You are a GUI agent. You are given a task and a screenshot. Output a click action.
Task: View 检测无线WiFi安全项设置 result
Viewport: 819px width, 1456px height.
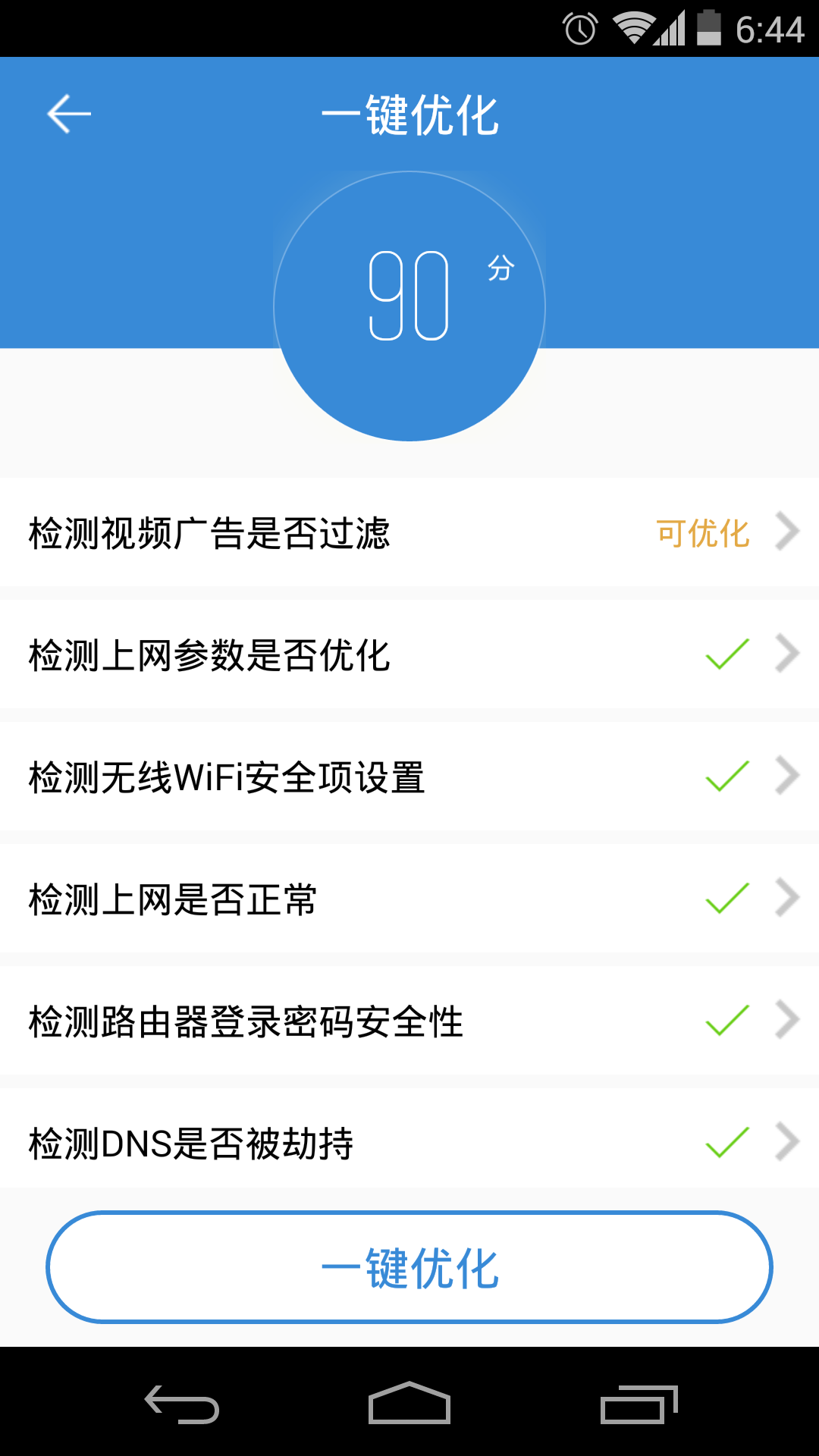tap(409, 777)
